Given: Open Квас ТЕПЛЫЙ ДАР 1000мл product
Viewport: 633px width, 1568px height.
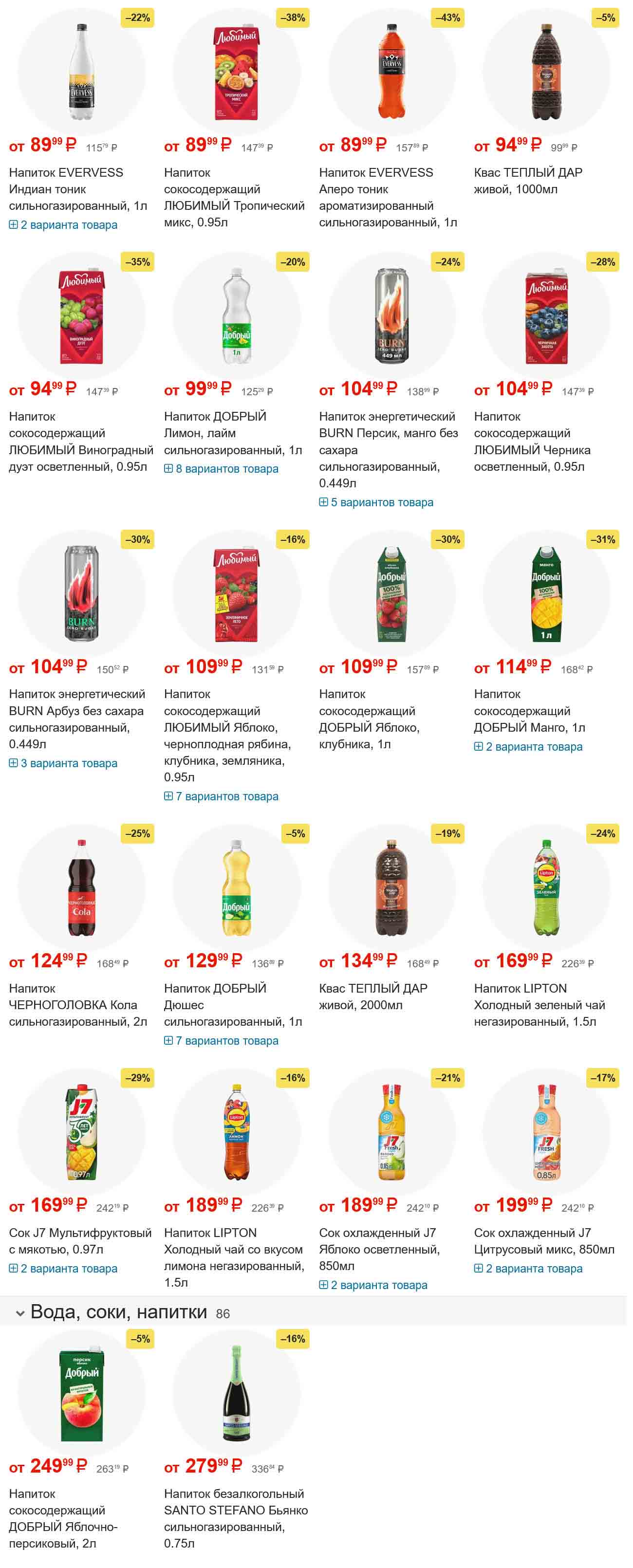Looking at the screenshot, I should tap(527, 181).
